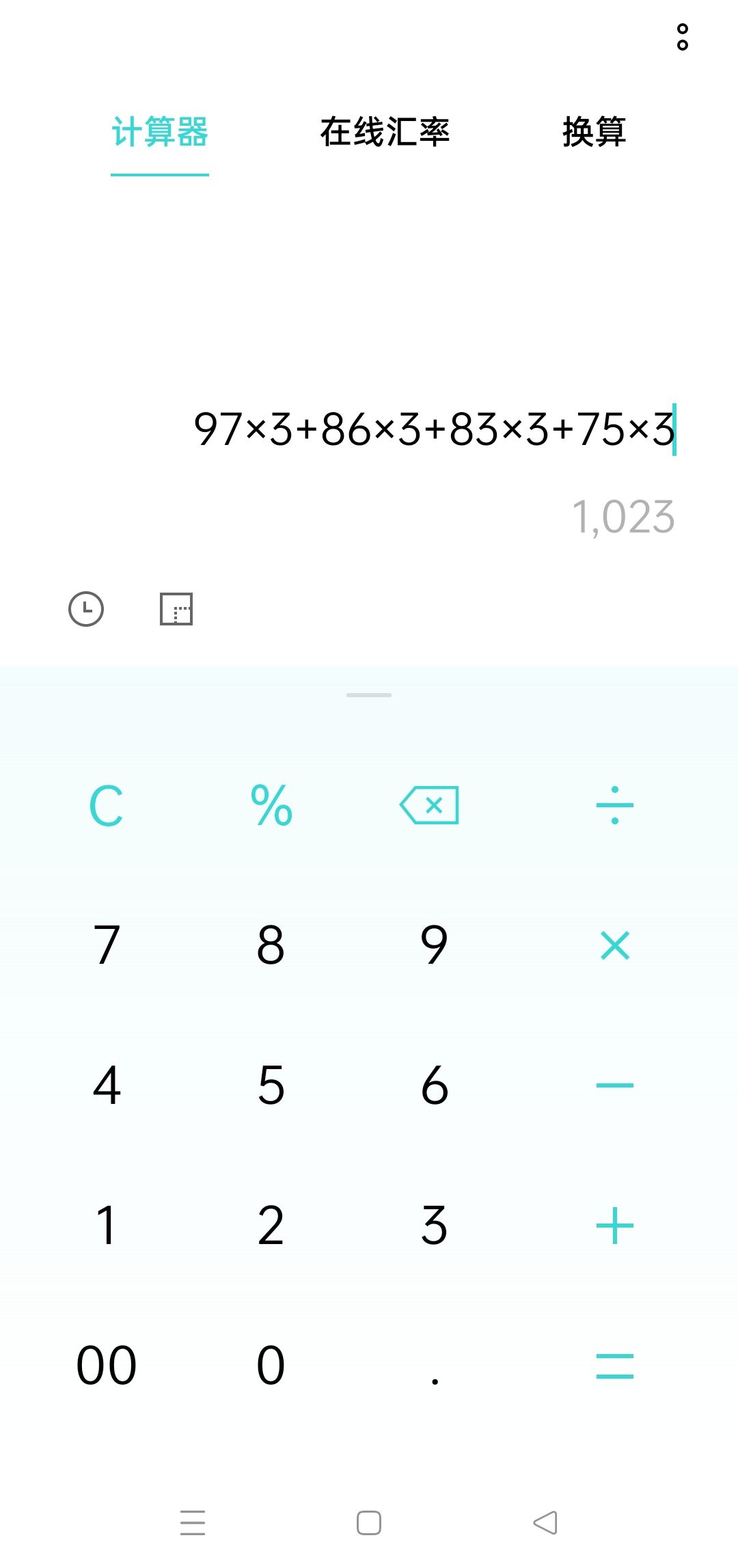Viewport: 738px width, 1568px height.
Task: Tap the plus + key
Action: [614, 1227]
